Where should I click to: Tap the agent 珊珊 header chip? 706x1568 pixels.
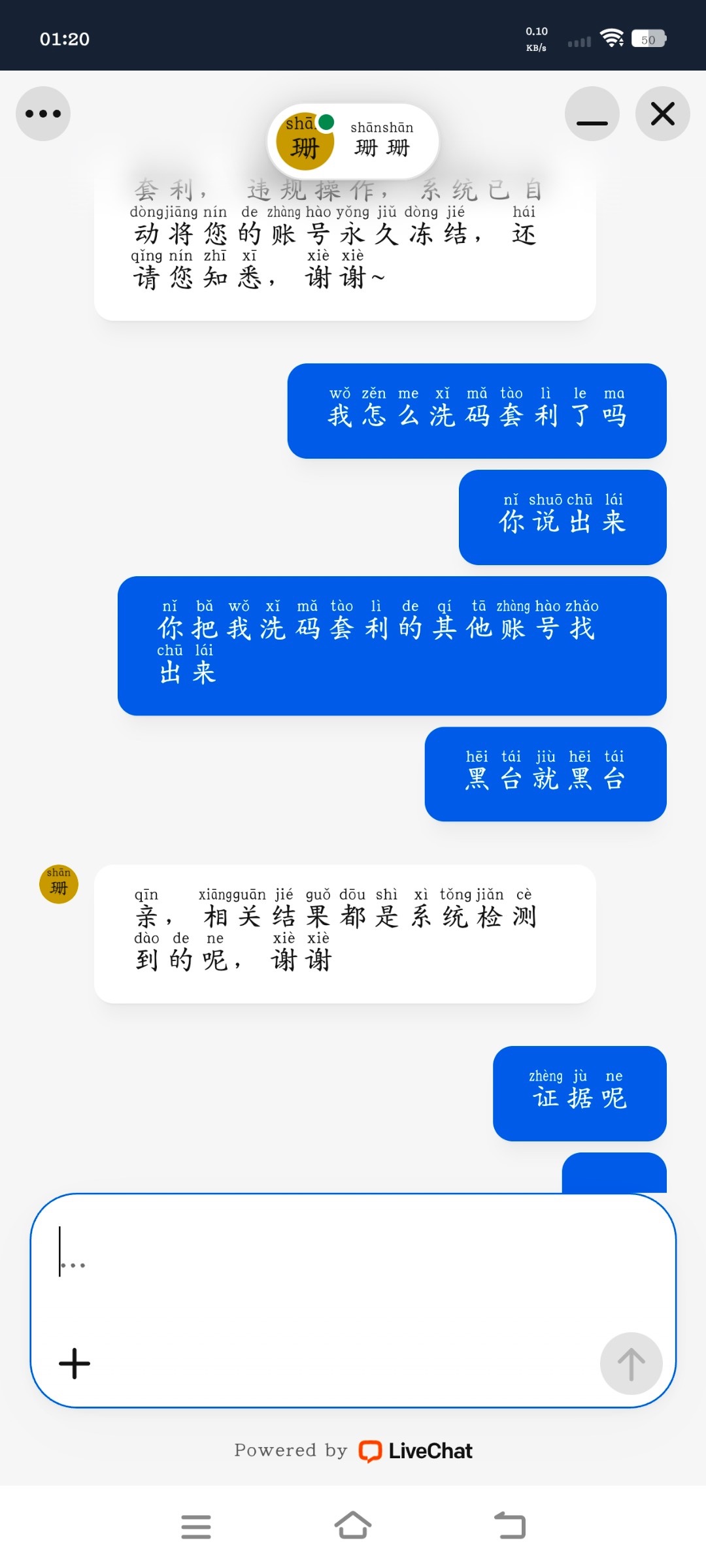(353, 141)
